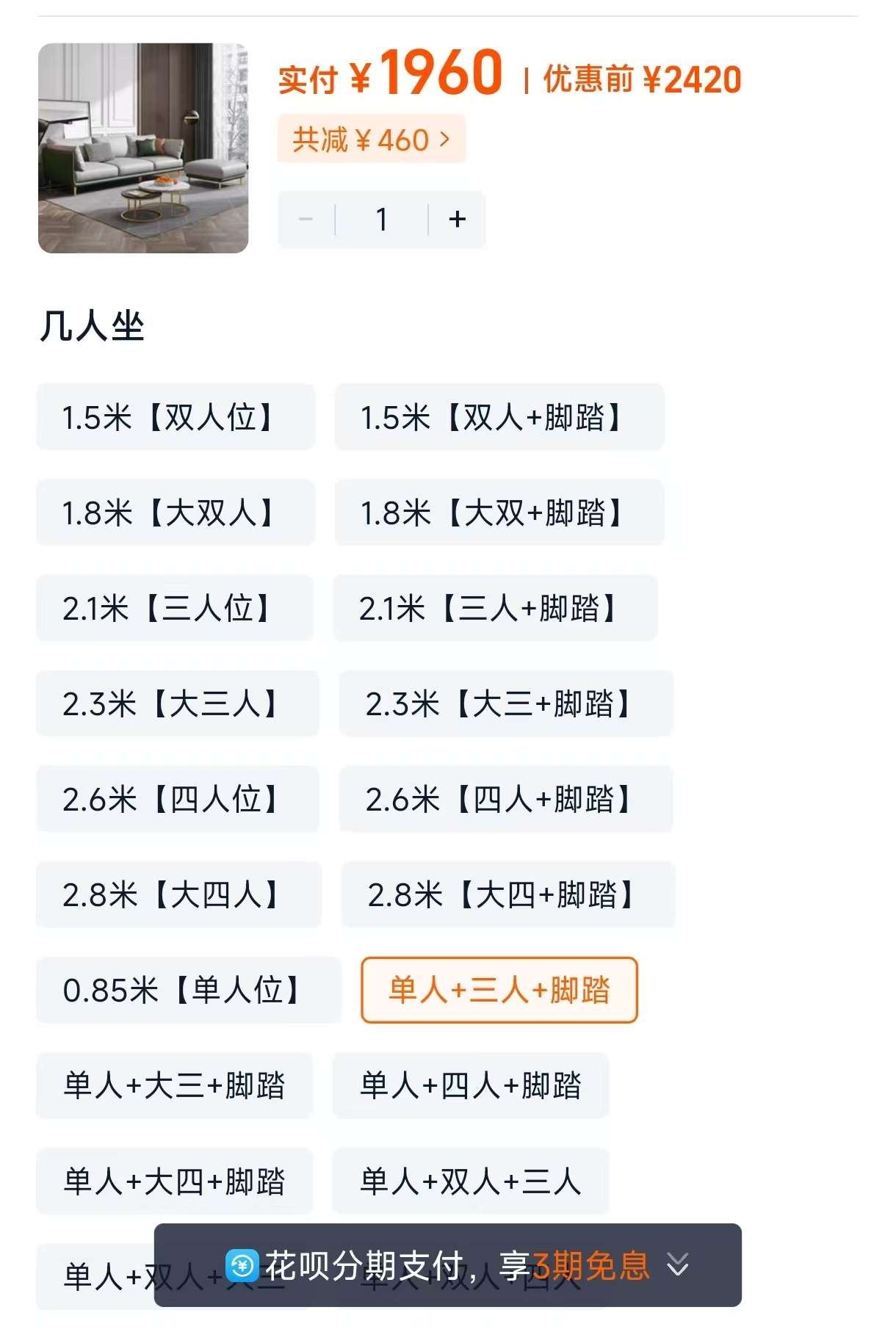Open the sofa product image preview
Viewport: 896px width, 1332px height.
(143, 148)
